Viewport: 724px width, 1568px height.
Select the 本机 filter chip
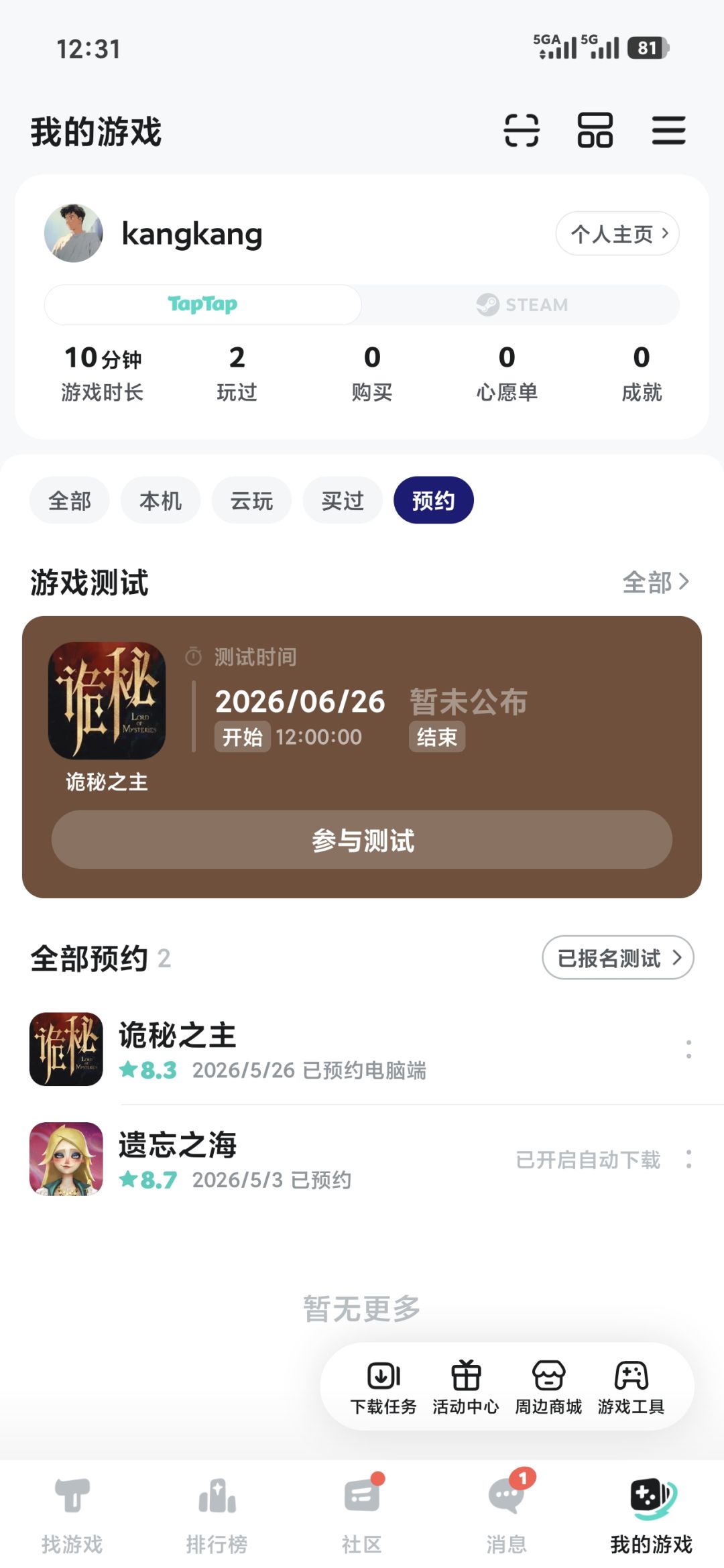[161, 501]
